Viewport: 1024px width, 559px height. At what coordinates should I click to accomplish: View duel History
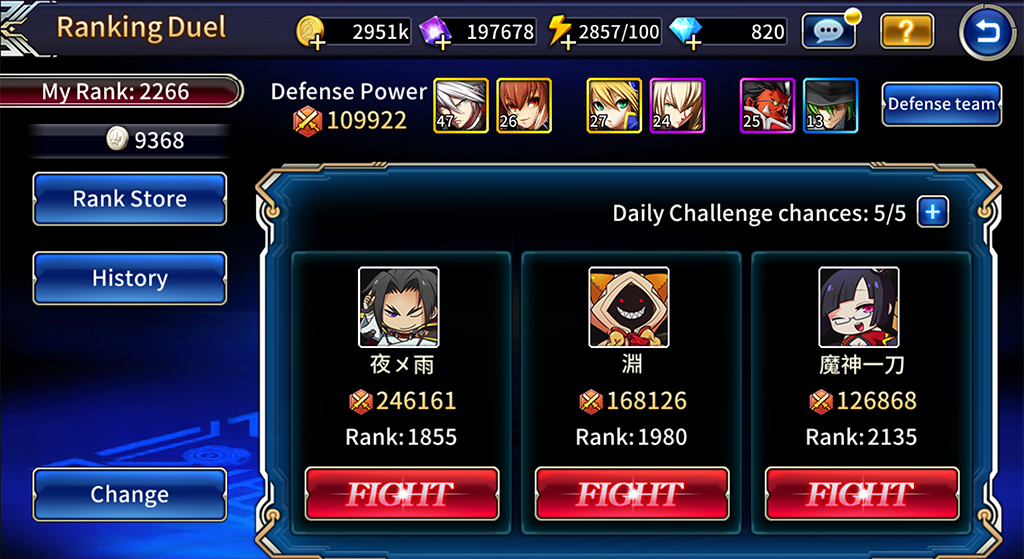[x=130, y=278]
